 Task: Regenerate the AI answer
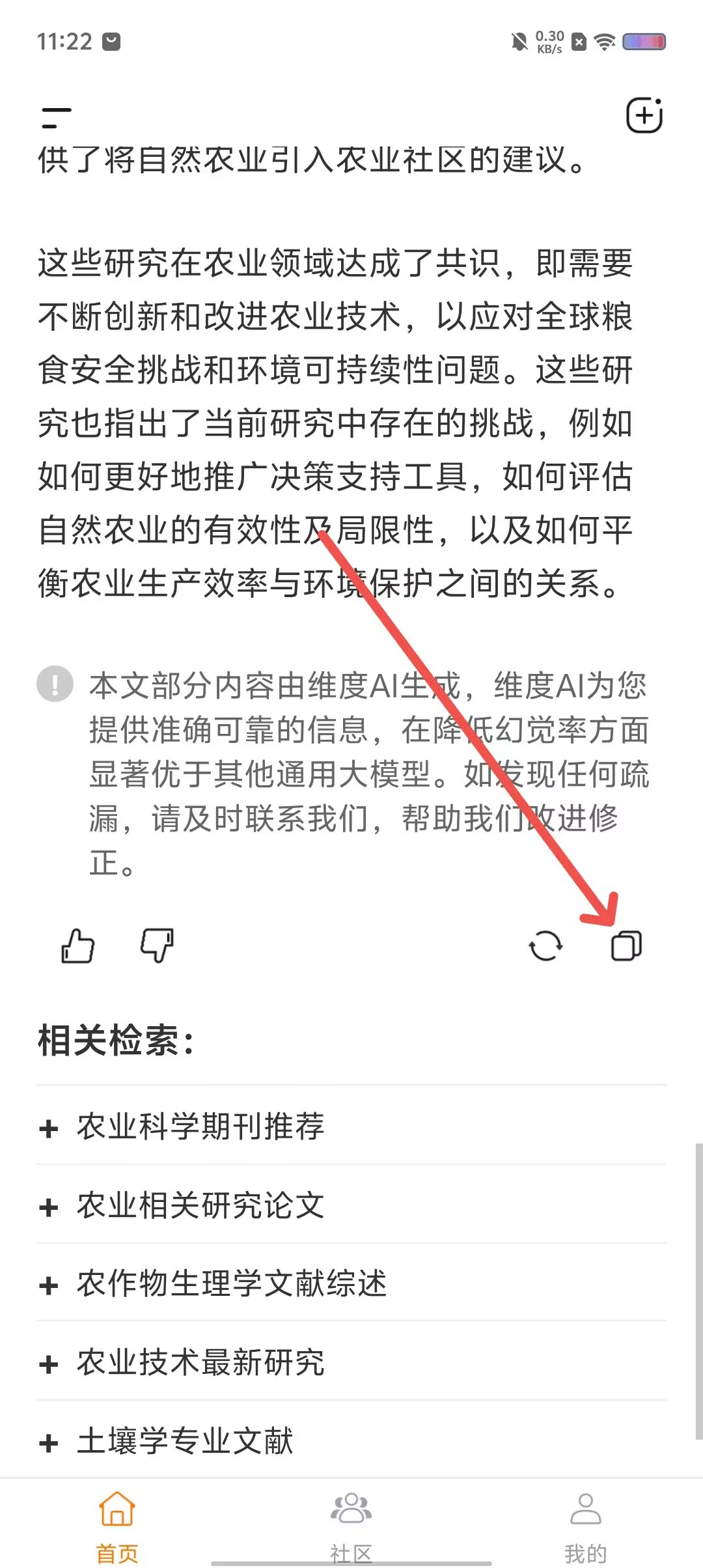click(x=545, y=945)
